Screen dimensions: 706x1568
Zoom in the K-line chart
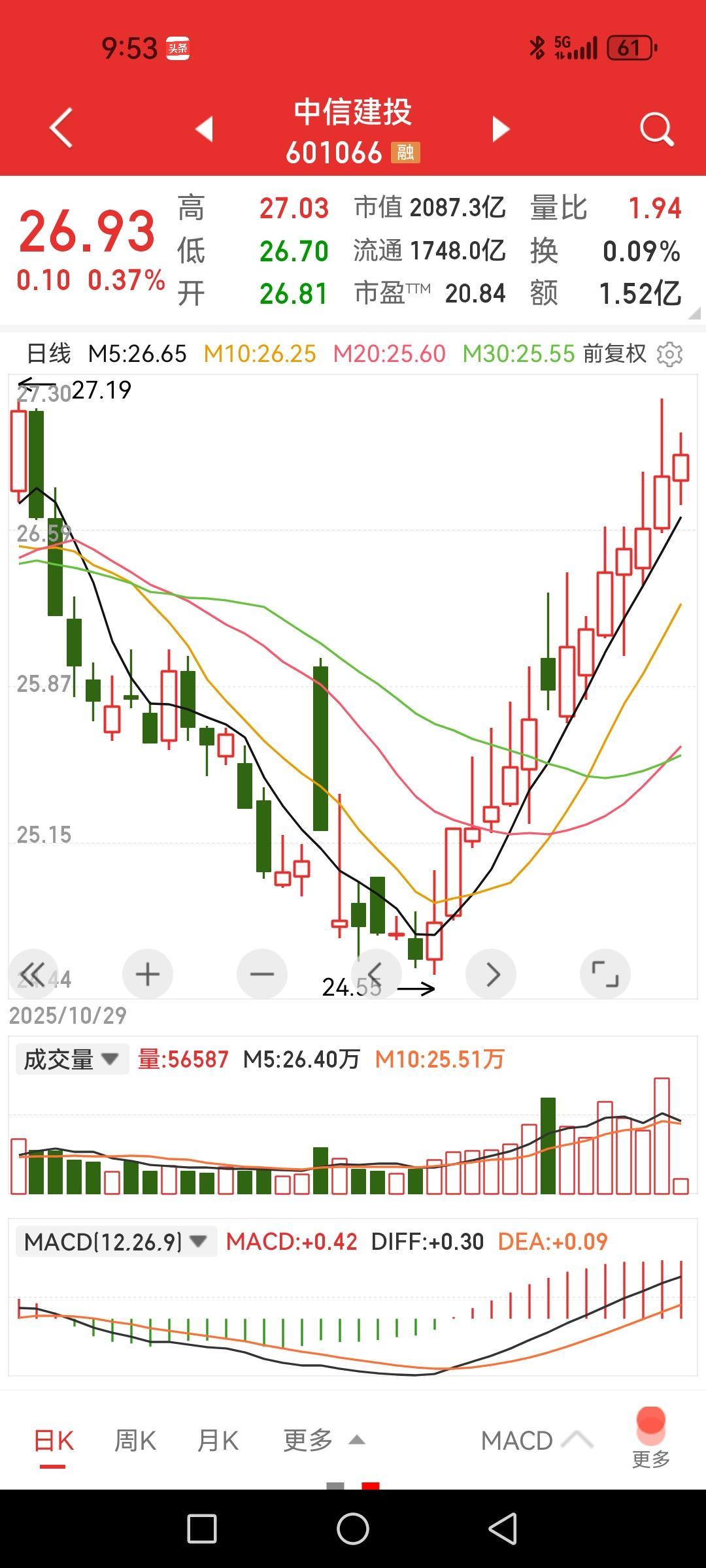point(147,973)
